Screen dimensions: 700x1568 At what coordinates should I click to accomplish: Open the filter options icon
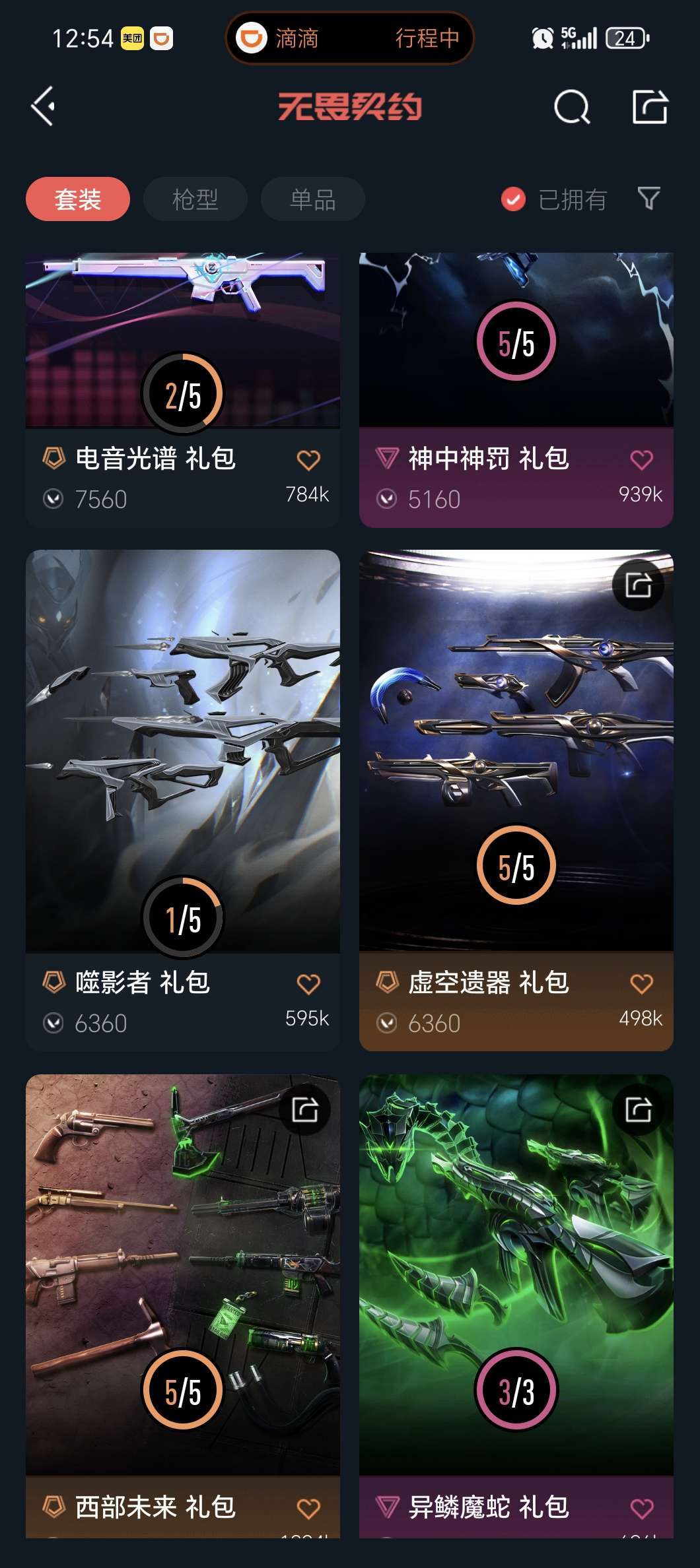(x=650, y=199)
